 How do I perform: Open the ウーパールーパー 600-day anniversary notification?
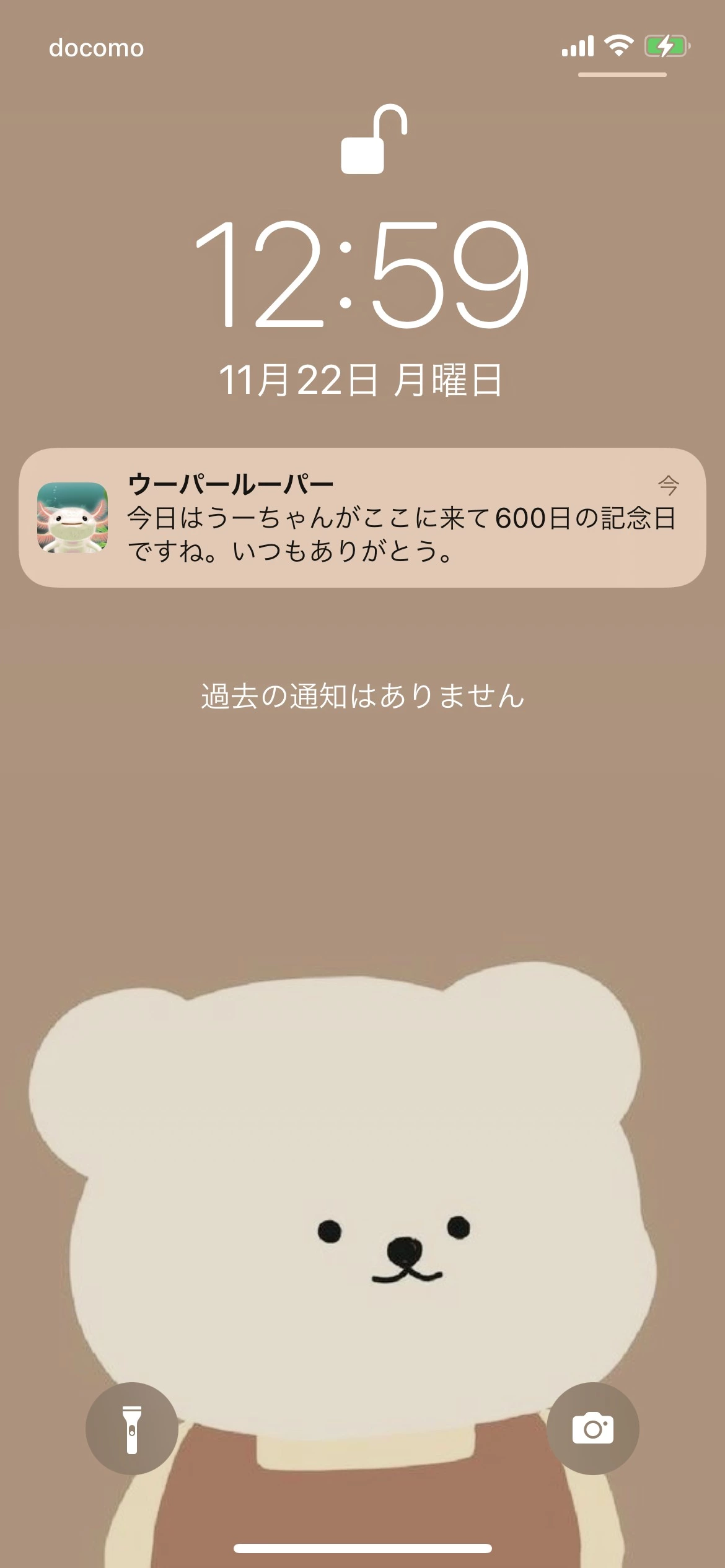click(x=362, y=518)
